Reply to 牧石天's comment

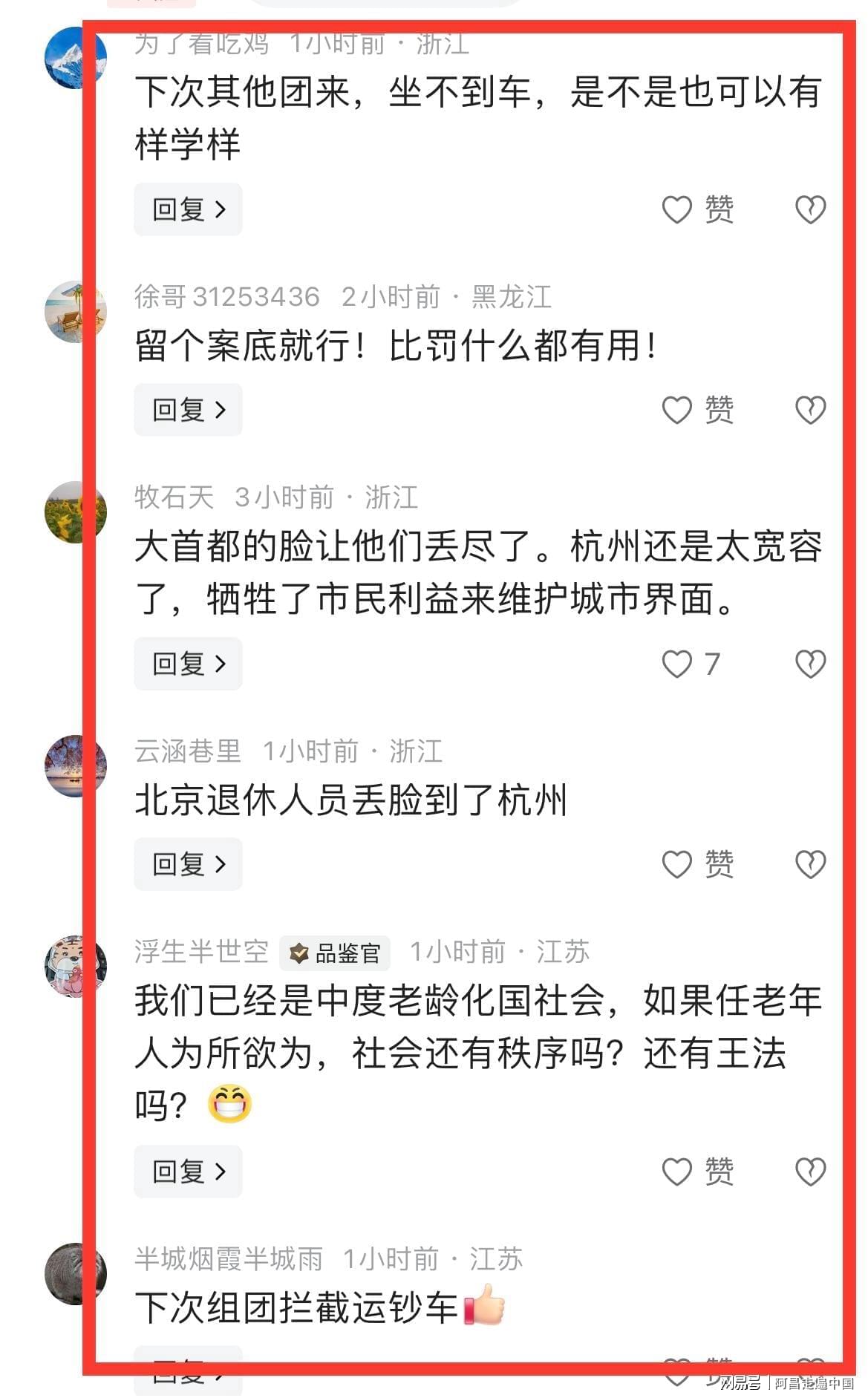[x=188, y=664]
